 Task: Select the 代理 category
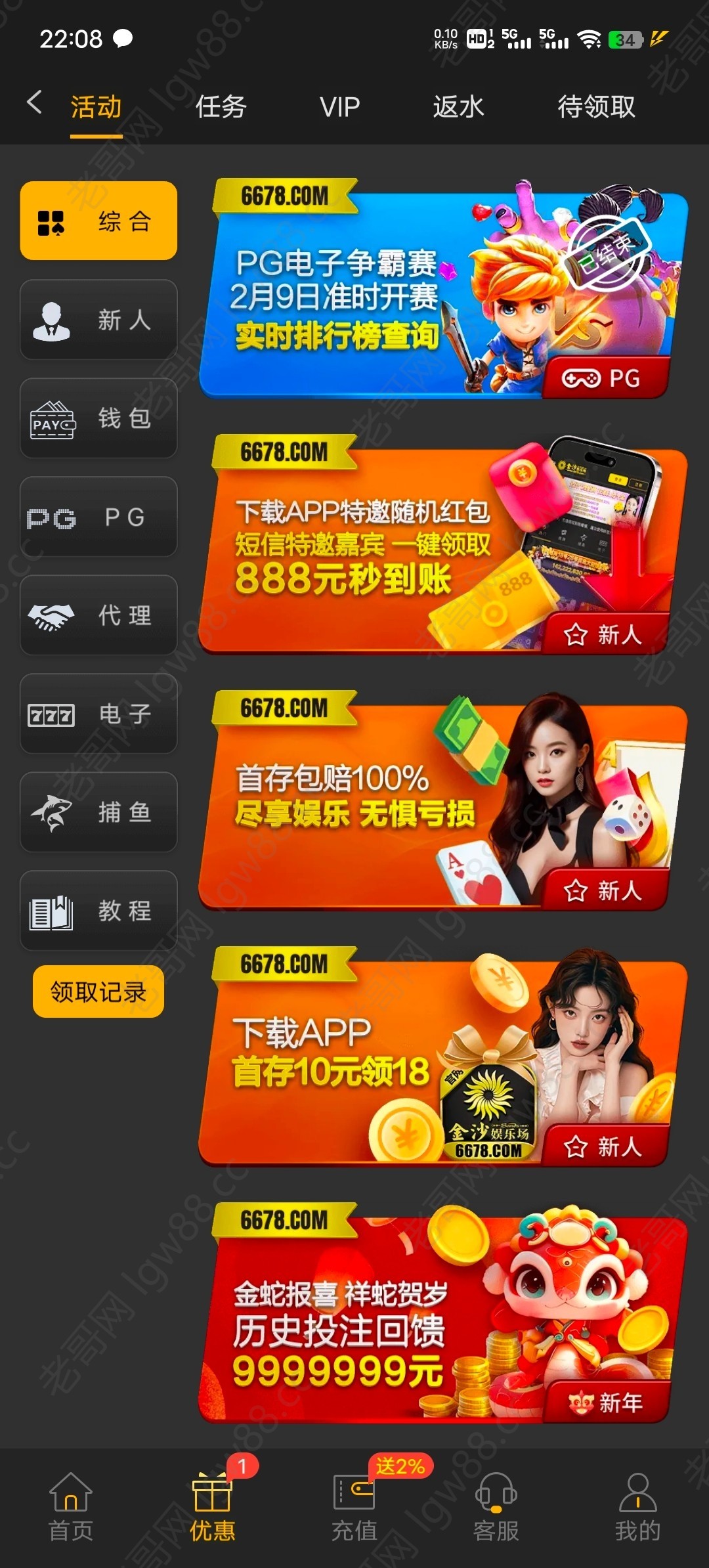pos(98,615)
